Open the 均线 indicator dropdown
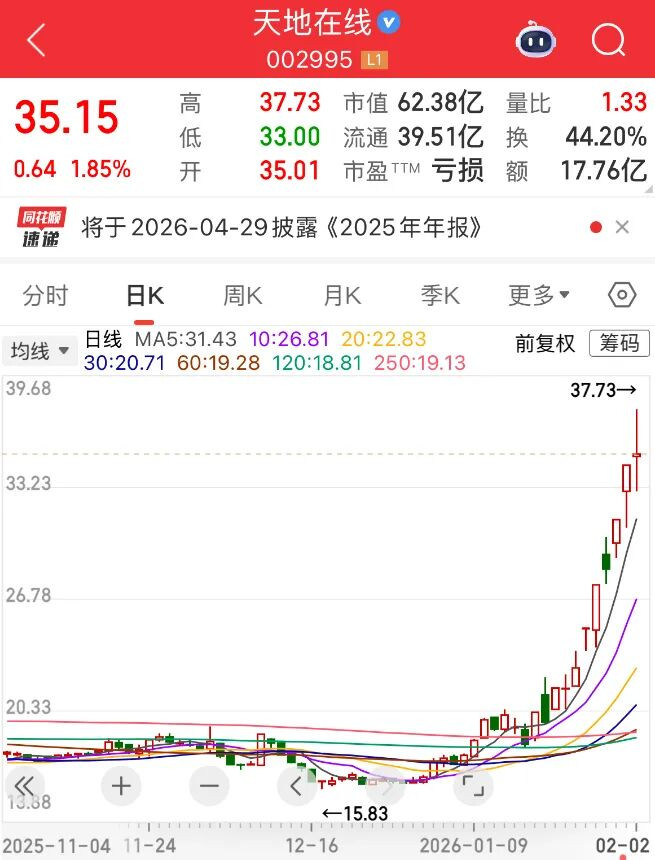The height and width of the screenshot is (860, 655). tap(40, 351)
